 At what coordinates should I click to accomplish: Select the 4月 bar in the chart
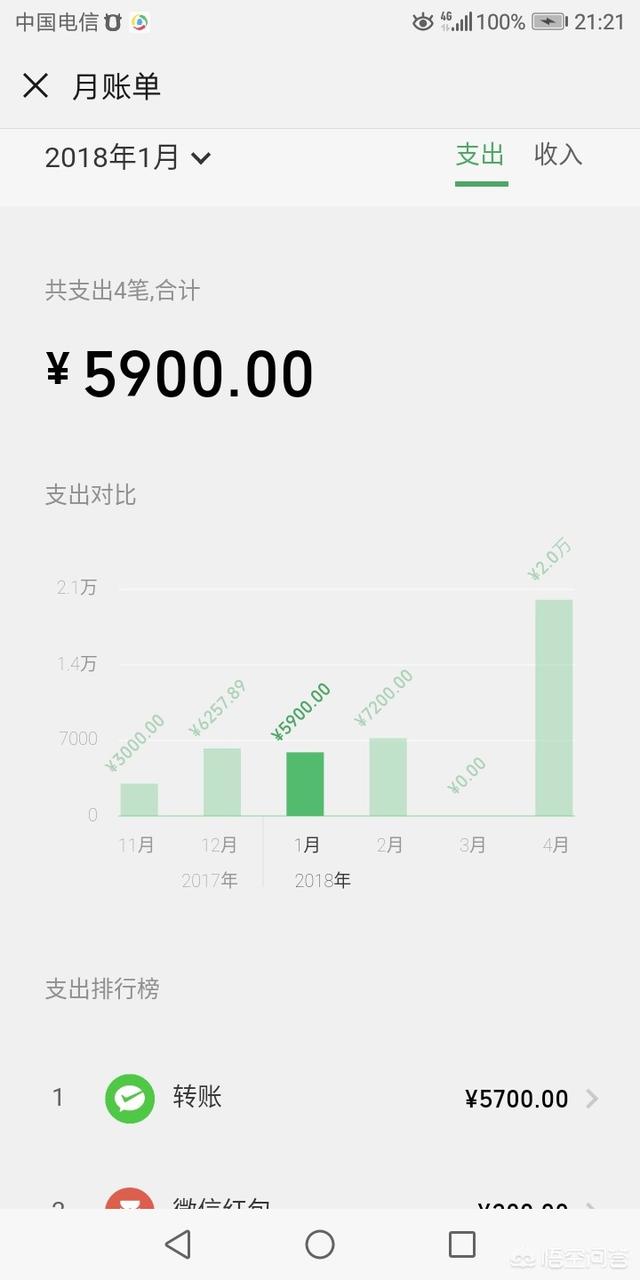click(554, 708)
